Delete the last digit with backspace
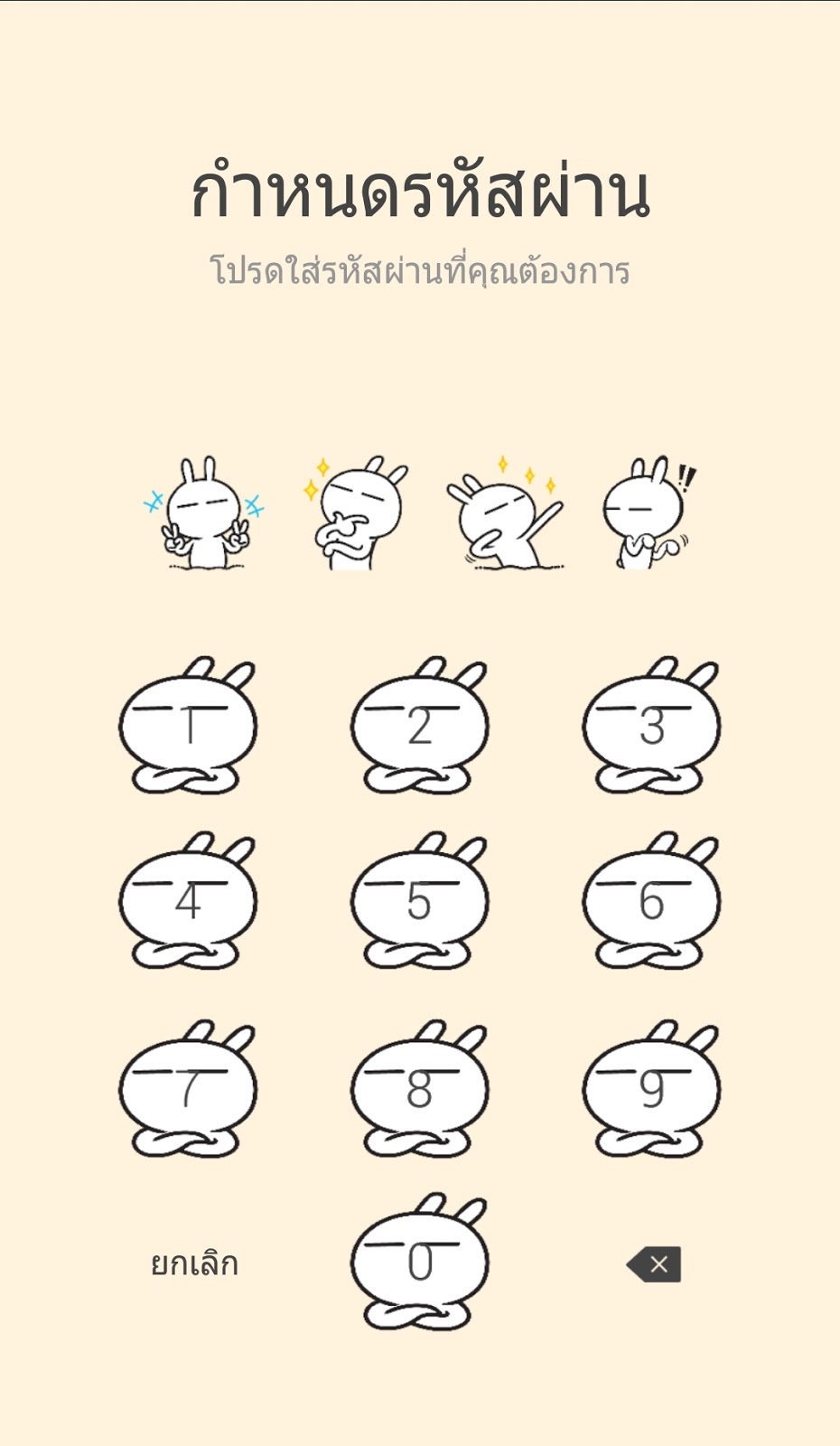This screenshot has width=840, height=1446. click(x=654, y=1264)
